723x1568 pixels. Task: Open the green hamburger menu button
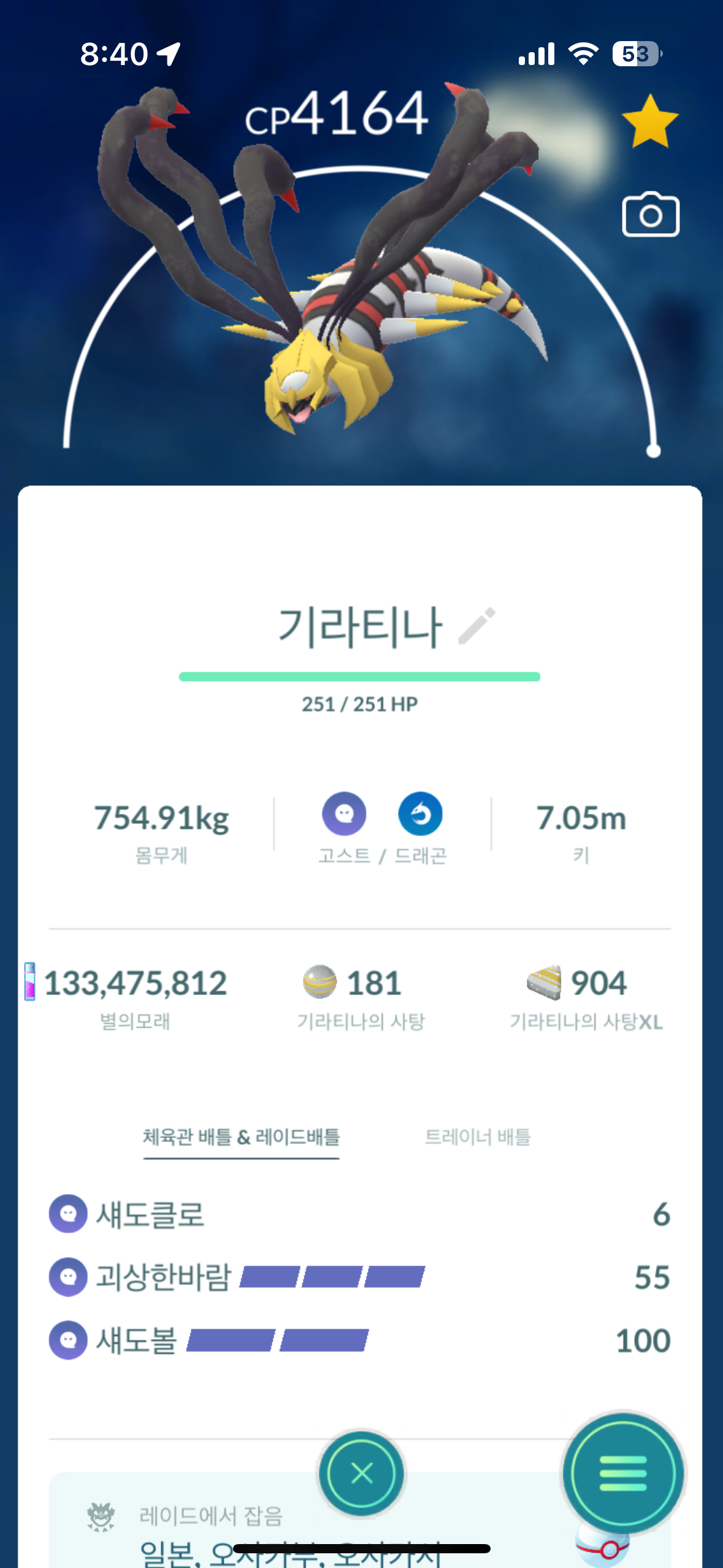point(622,1472)
